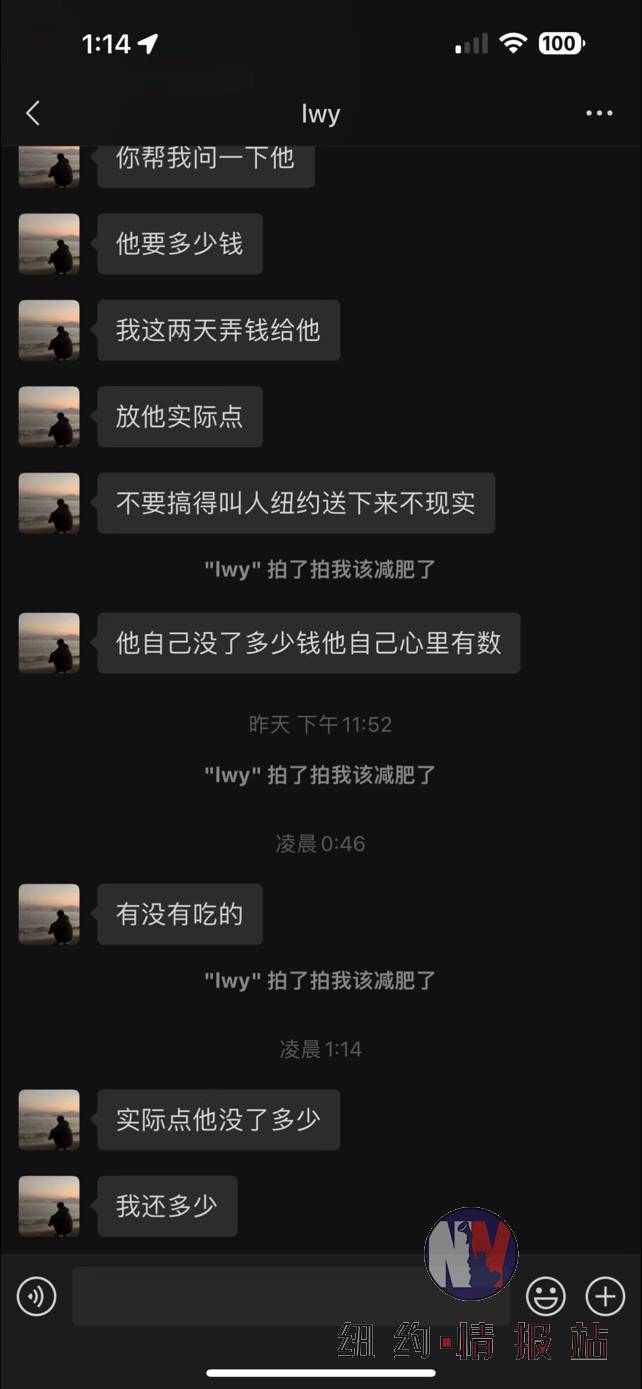
Task: Open the plus attachments menu
Action: click(605, 1297)
